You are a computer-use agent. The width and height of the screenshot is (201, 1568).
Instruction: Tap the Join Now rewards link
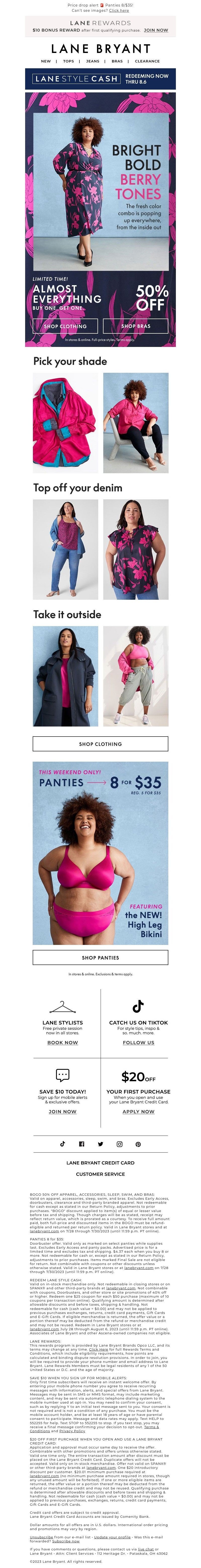(x=156, y=30)
